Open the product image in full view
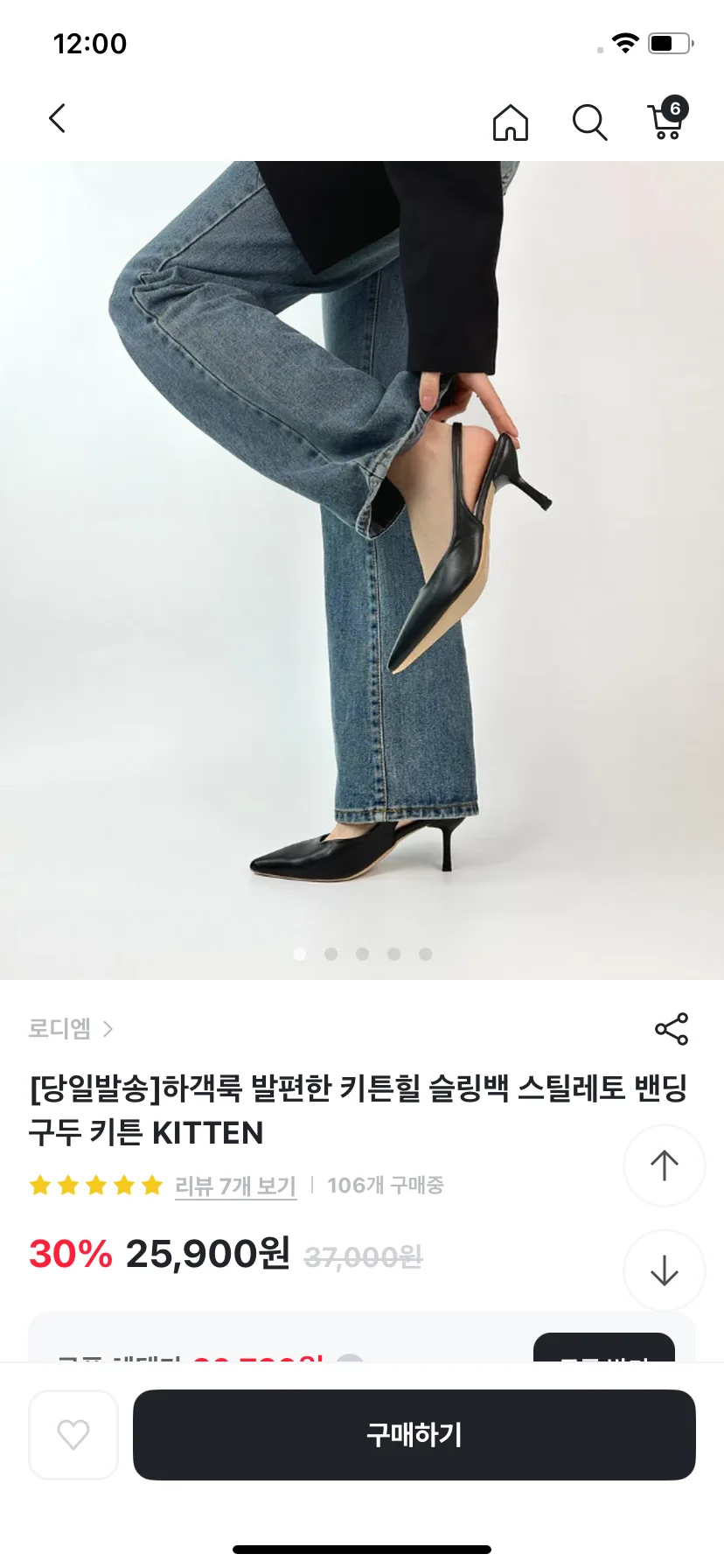The image size is (724, 1568). pos(362,569)
